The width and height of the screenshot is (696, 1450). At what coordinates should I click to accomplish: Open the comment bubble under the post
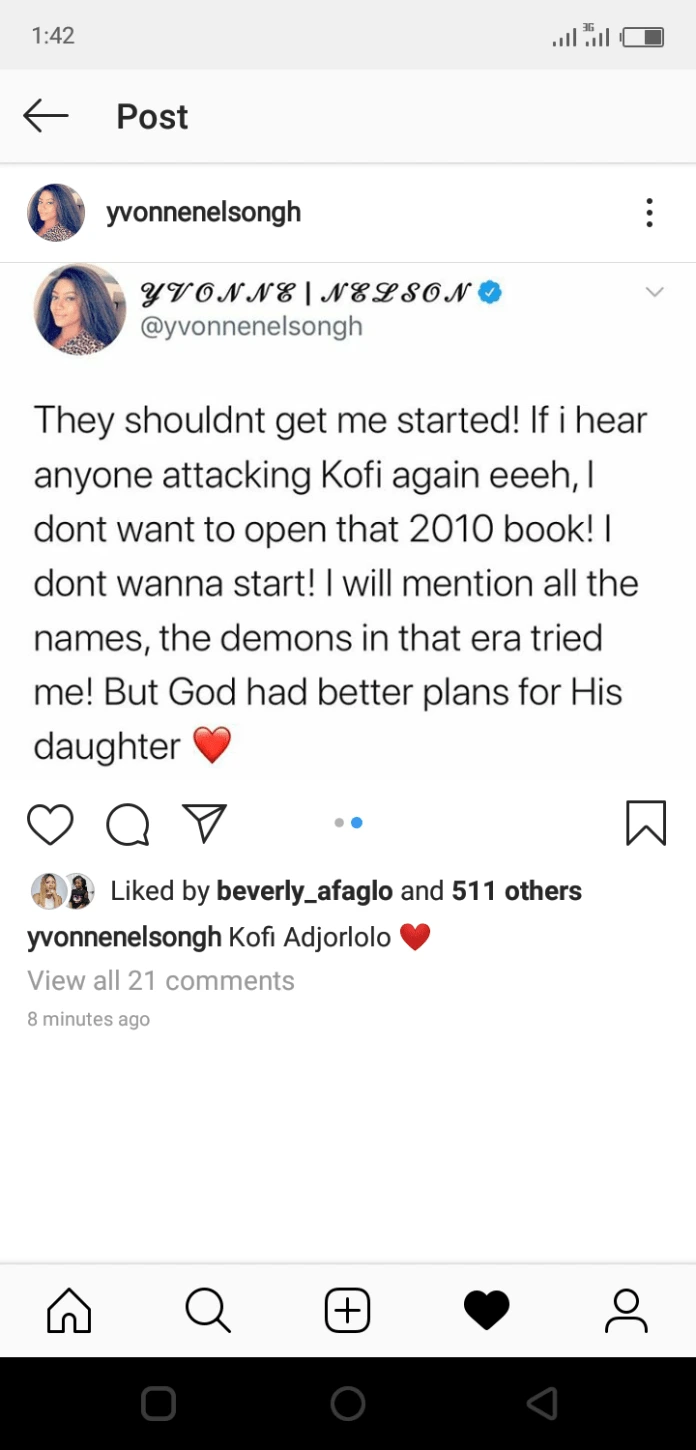click(128, 824)
